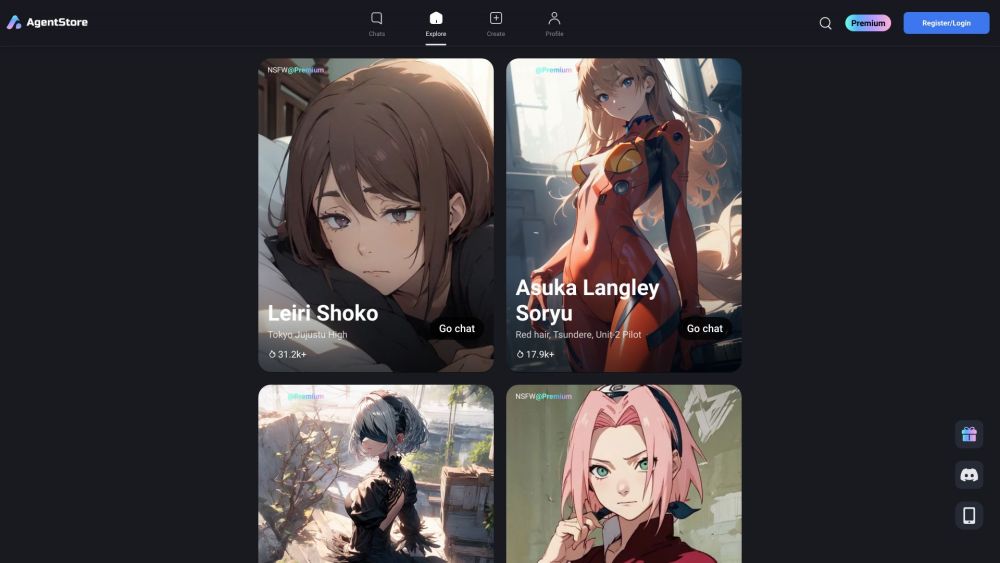
Task: Tap the AgentStore logo to go home
Action: coord(48,22)
